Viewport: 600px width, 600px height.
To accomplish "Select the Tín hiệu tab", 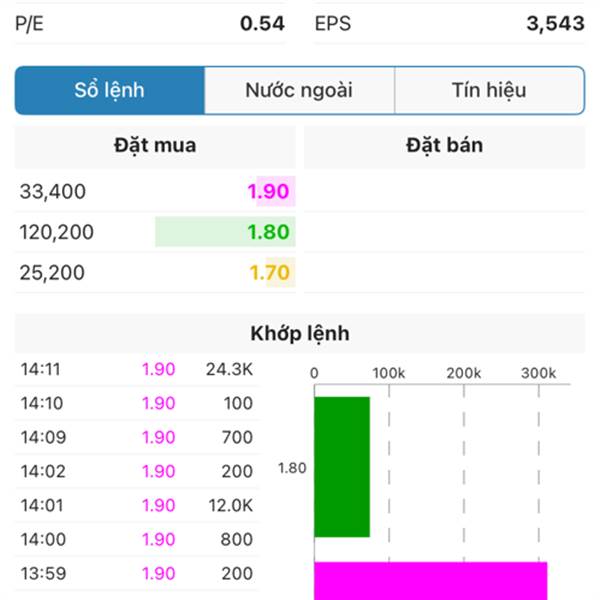I will click(489, 91).
